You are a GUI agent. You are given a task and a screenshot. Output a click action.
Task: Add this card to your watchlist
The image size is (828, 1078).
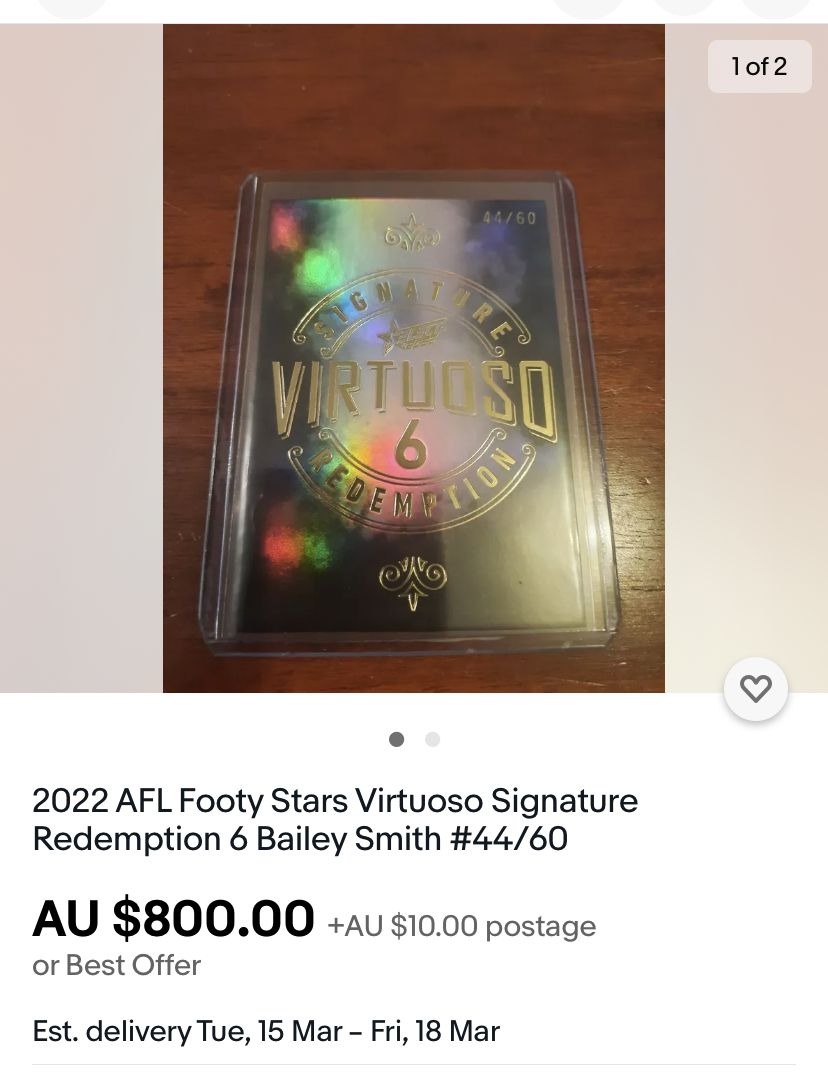(x=755, y=688)
